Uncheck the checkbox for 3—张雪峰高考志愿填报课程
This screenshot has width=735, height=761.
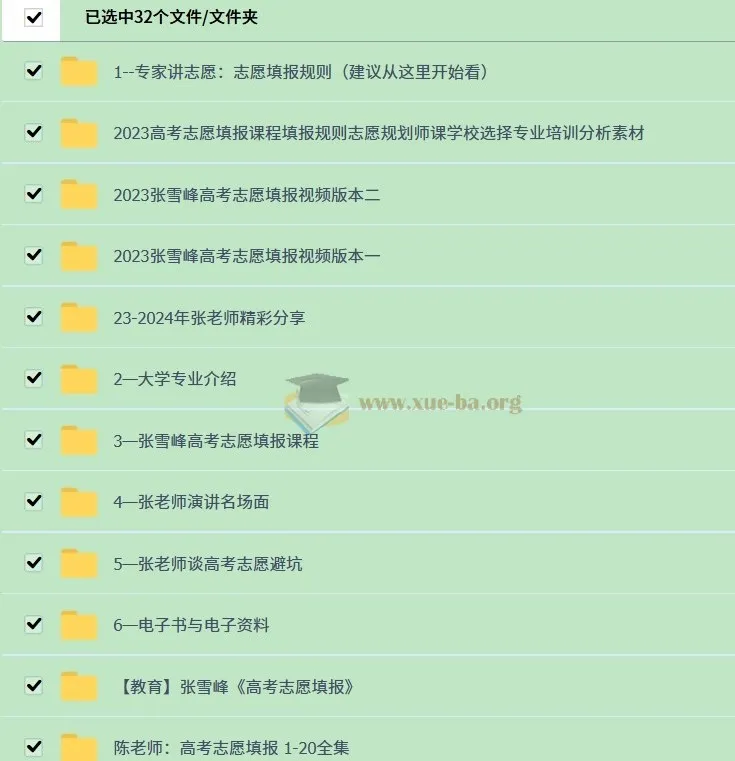click(x=33, y=440)
